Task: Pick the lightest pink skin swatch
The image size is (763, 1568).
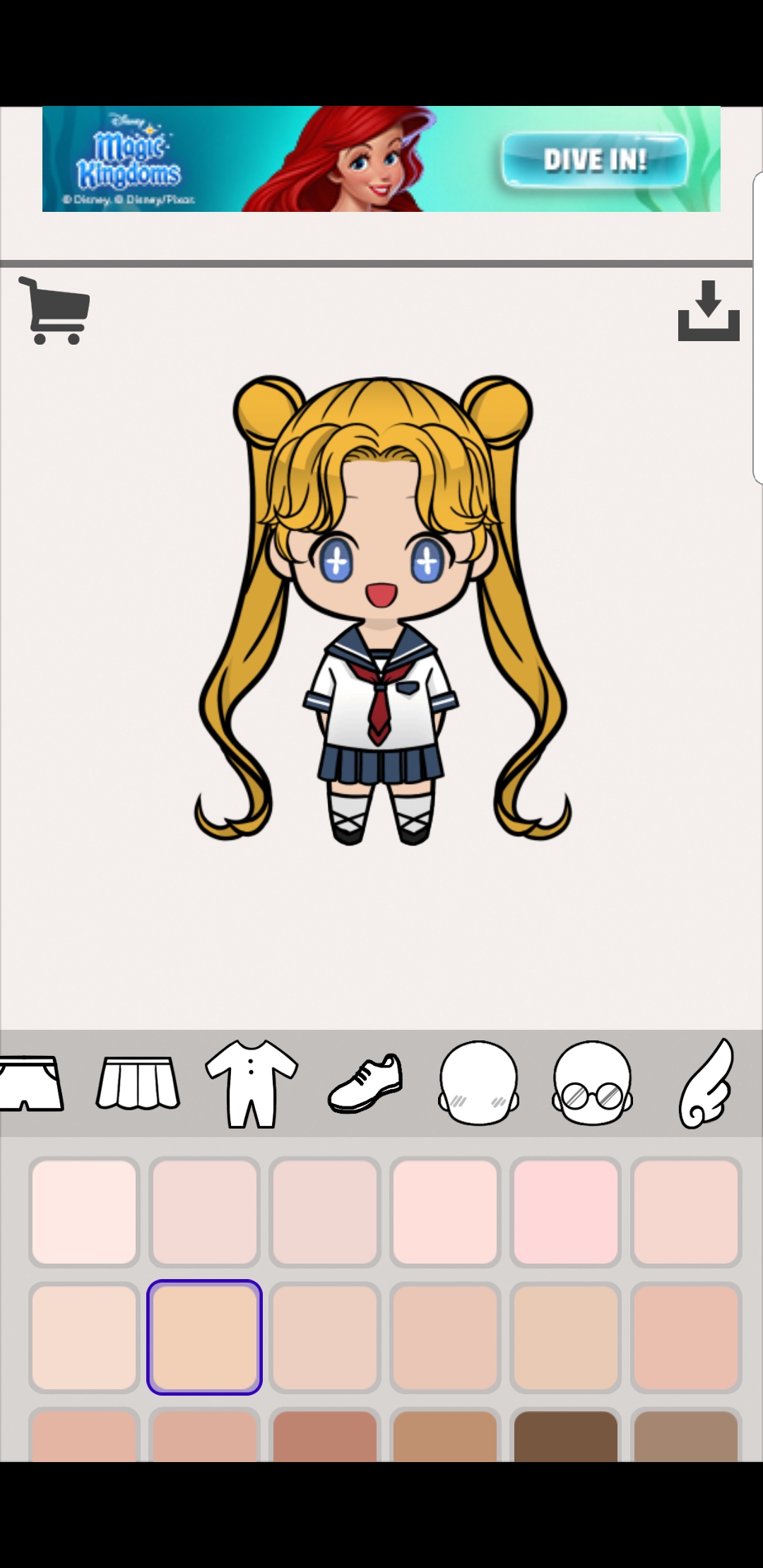Action: tap(84, 1212)
